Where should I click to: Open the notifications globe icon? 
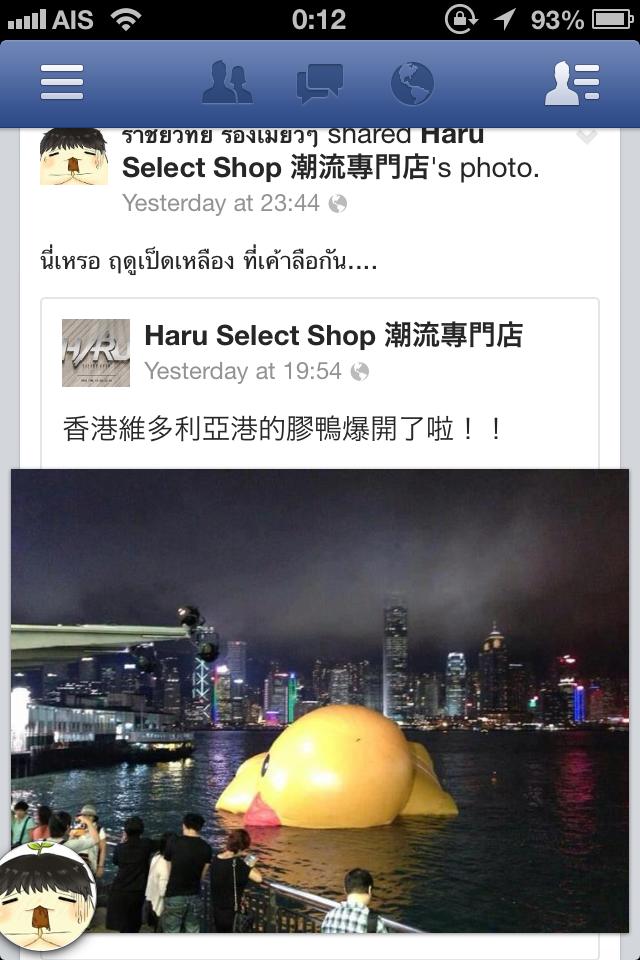pyautogui.click(x=412, y=83)
